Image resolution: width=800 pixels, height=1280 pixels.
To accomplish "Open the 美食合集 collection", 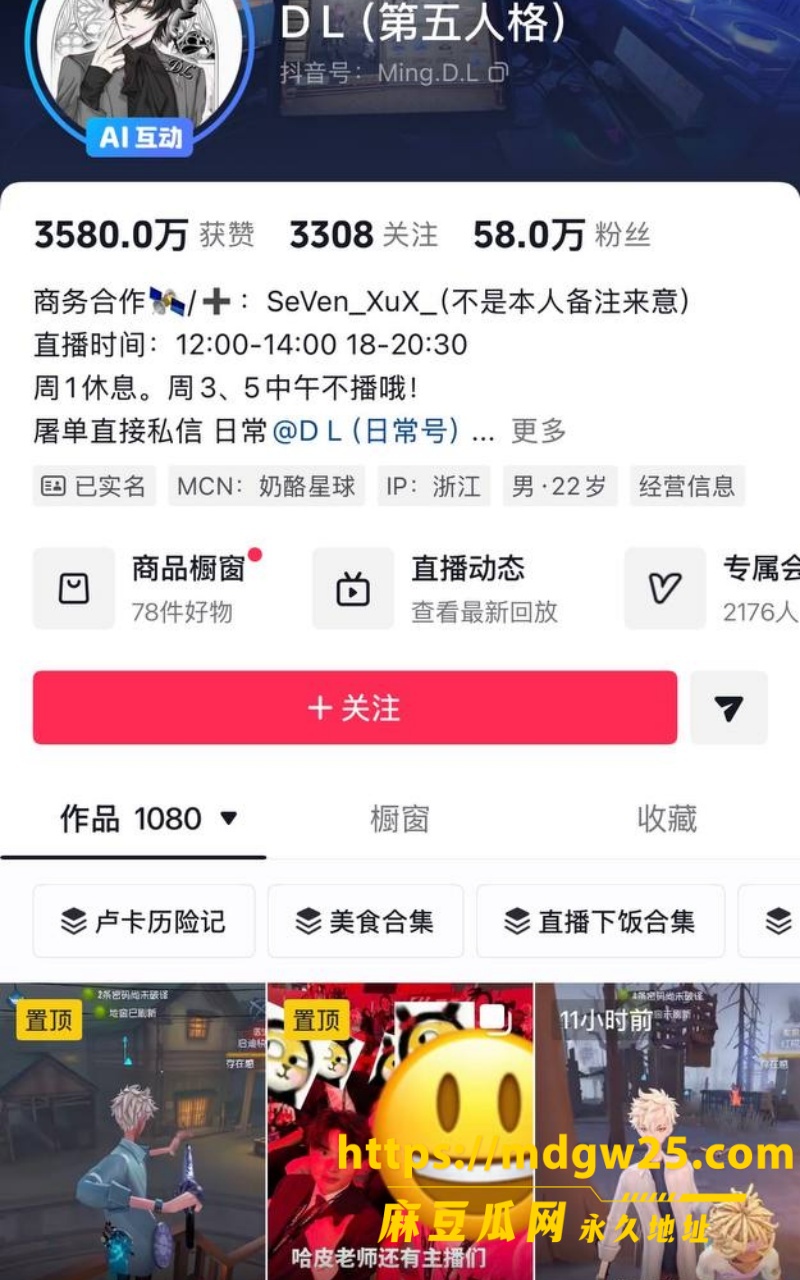I will tap(365, 921).
